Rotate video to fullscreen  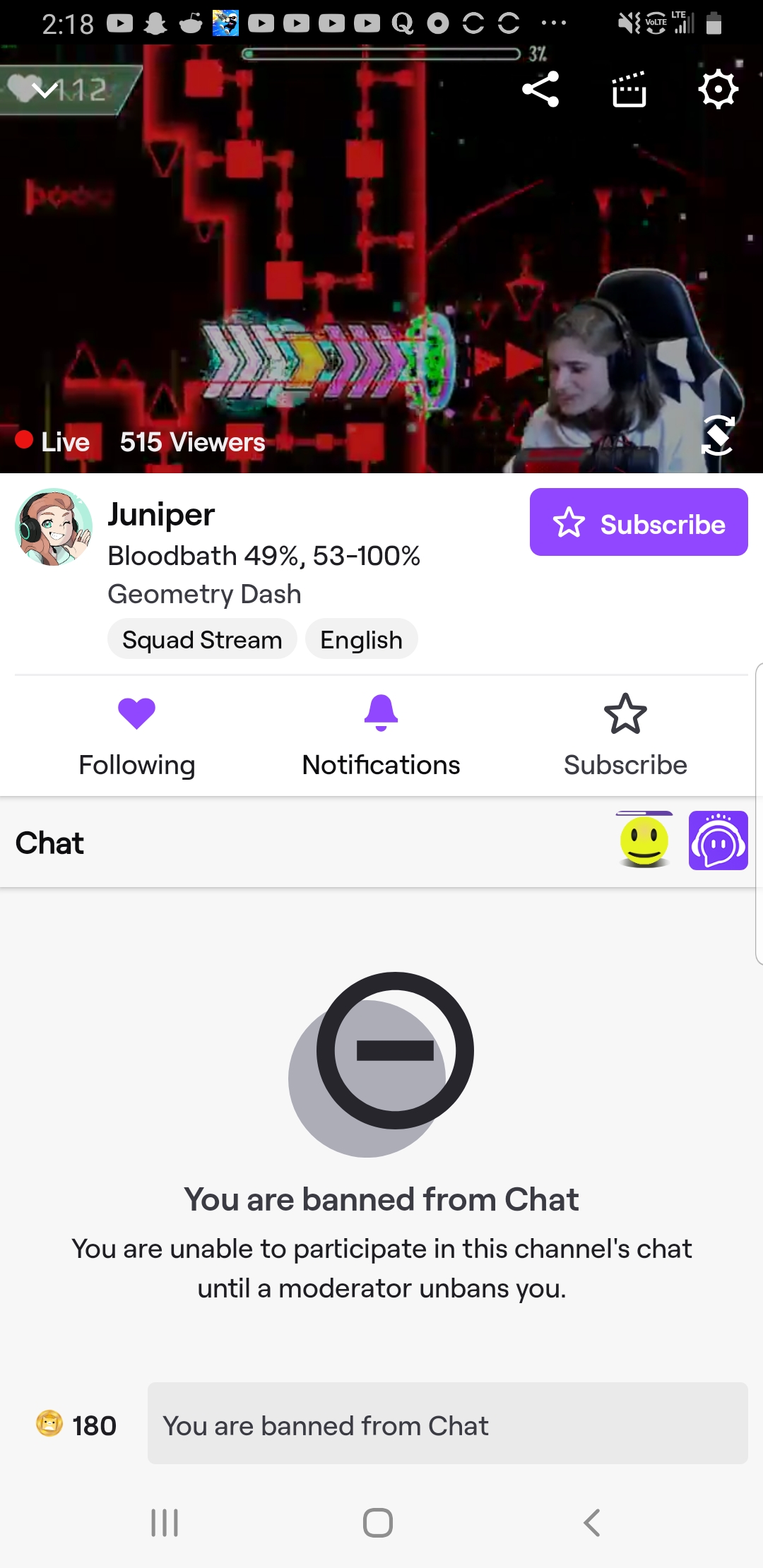[718, 436]
